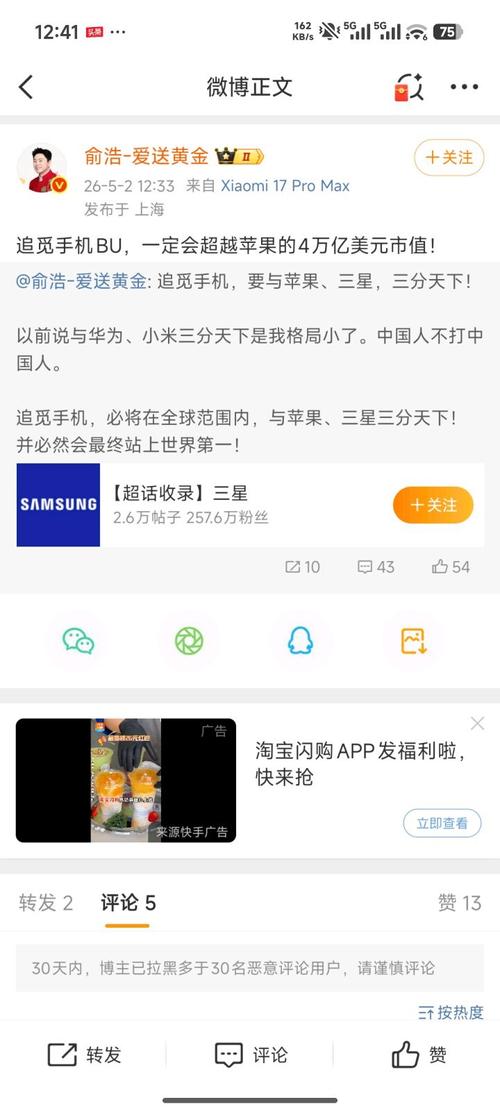
Task: Like the quoted post with 54 likes
Action: (451, 567)
